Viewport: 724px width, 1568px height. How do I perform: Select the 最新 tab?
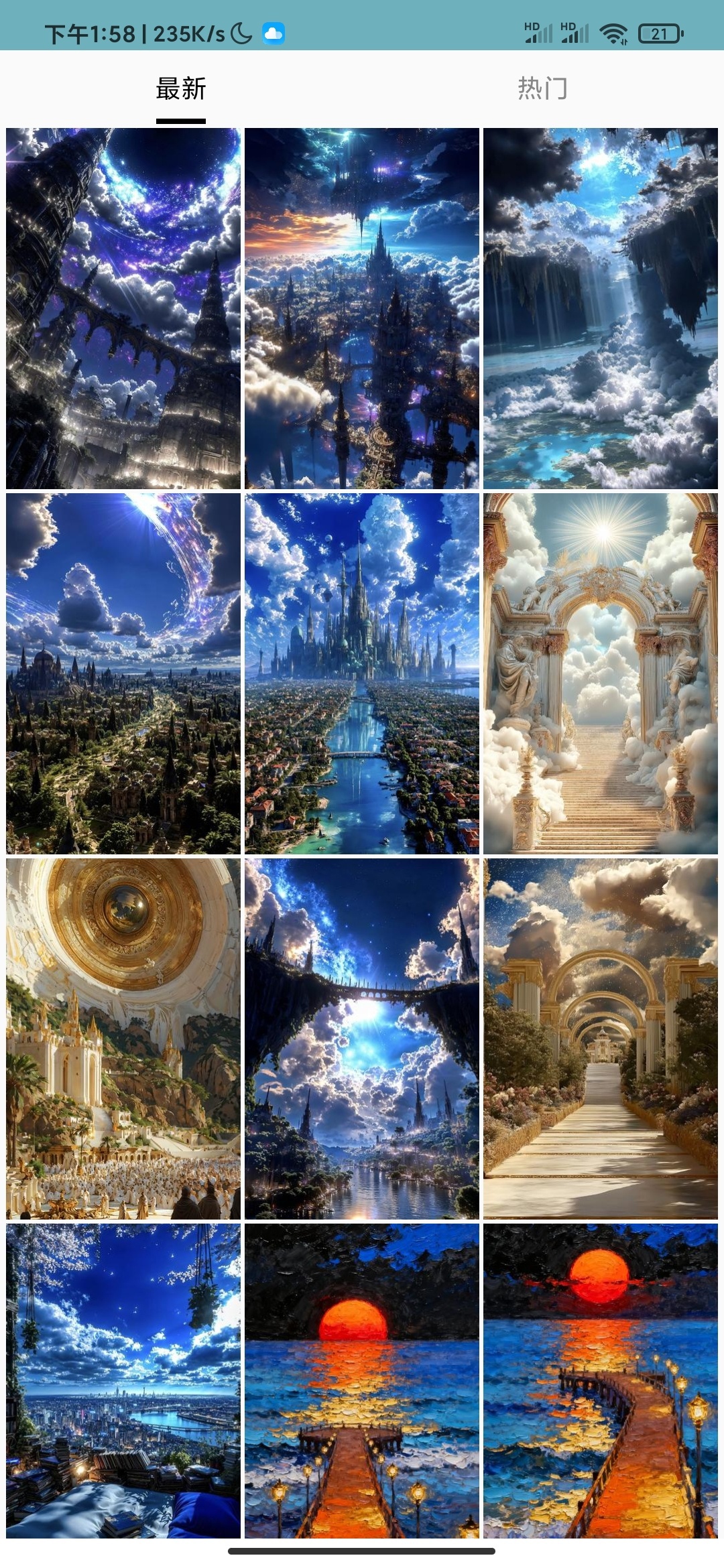click(181, 88)
